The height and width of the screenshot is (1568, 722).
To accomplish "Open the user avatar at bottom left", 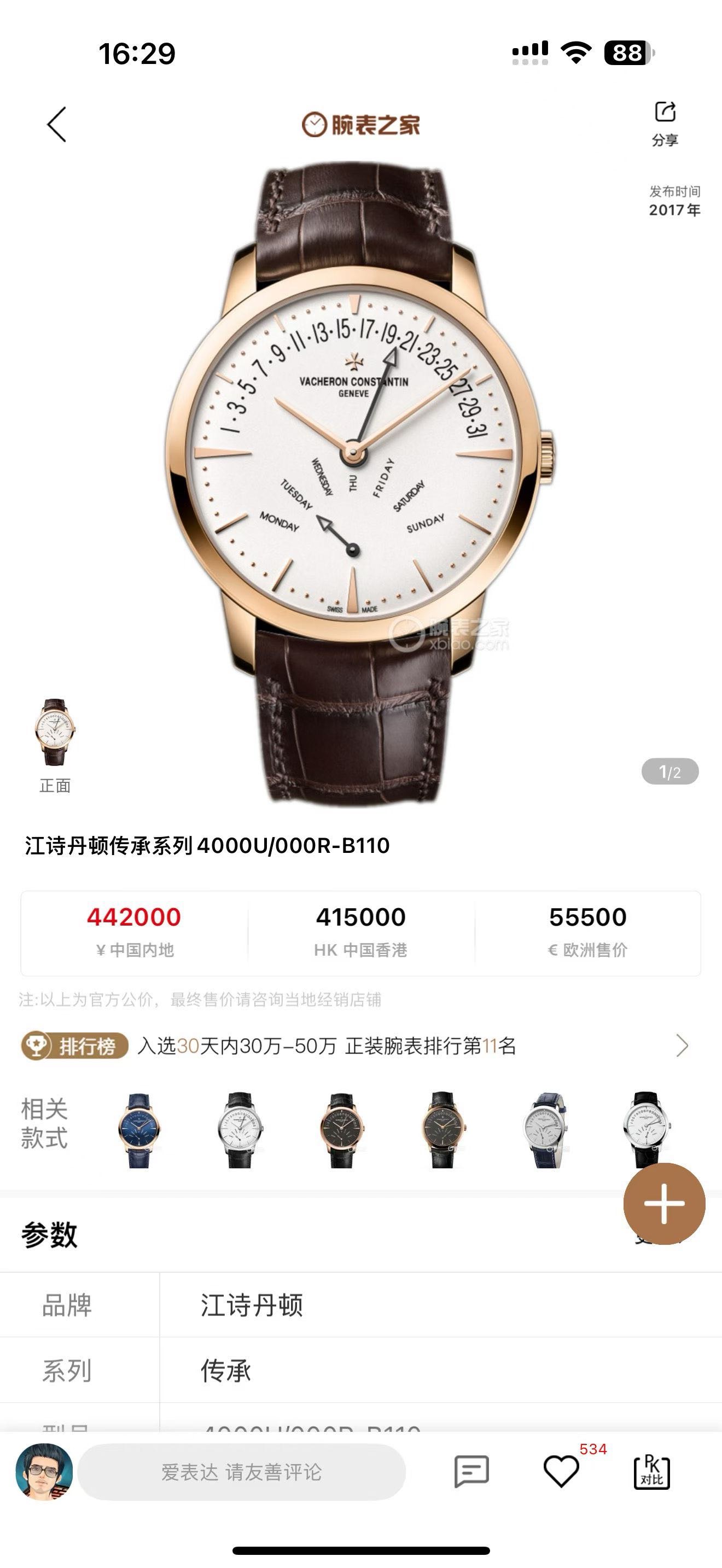I will 44,1472.
